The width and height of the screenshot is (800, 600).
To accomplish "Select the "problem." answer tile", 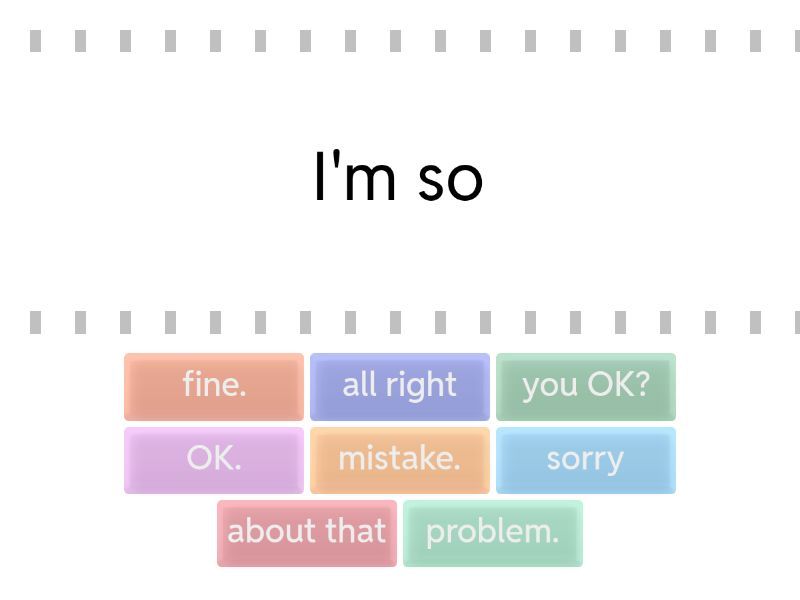I will click(493, 533).
